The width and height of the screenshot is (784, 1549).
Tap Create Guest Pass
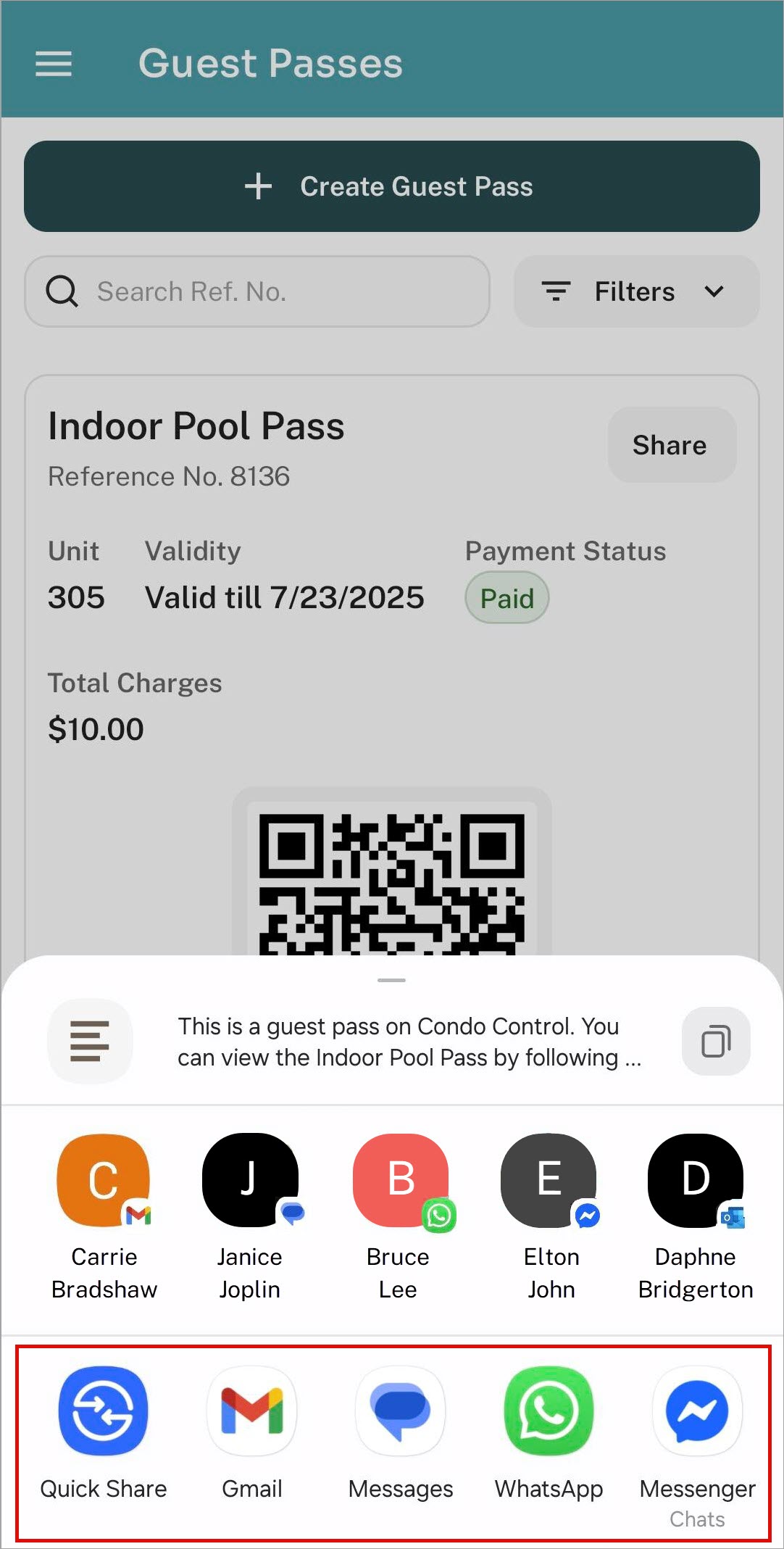pos(391,186)
